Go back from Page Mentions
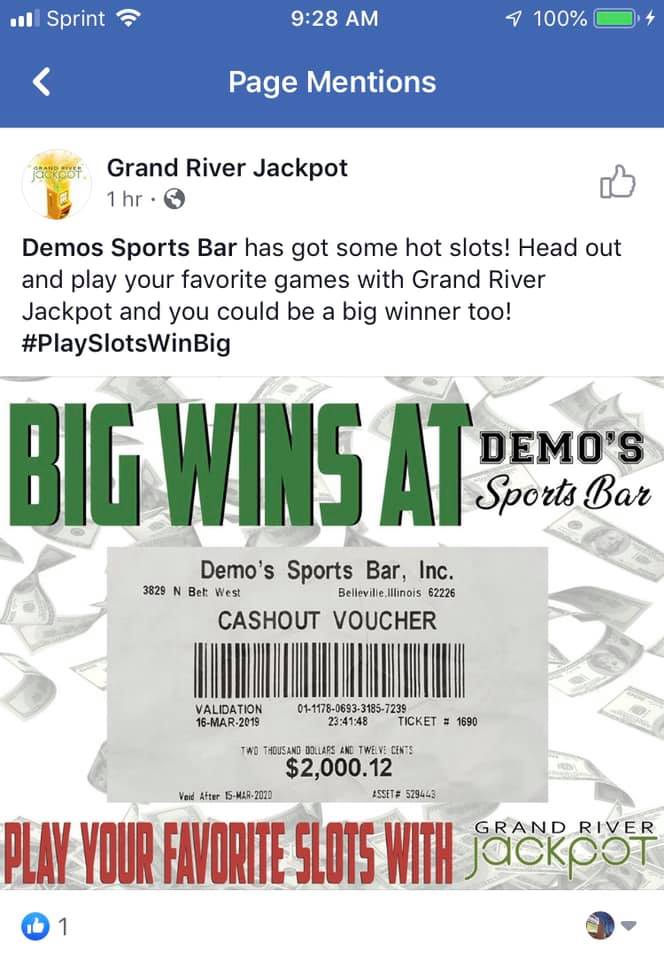 41,82
